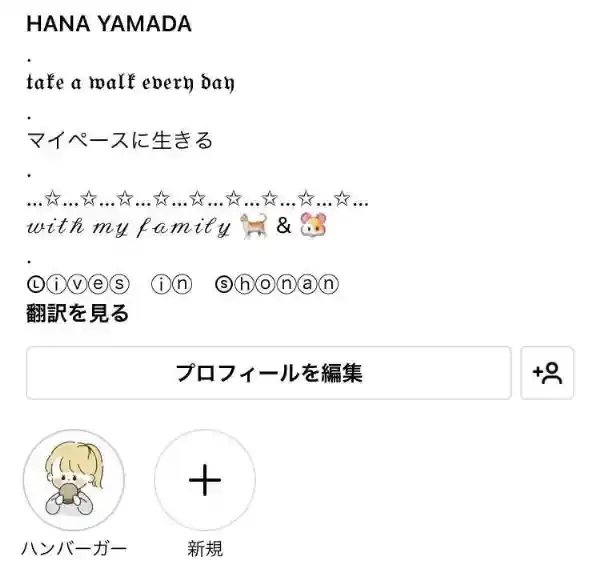The width and height of the screenshot is (600, 576).
Task: Add a new highlight with 新規
Action: 205,481
